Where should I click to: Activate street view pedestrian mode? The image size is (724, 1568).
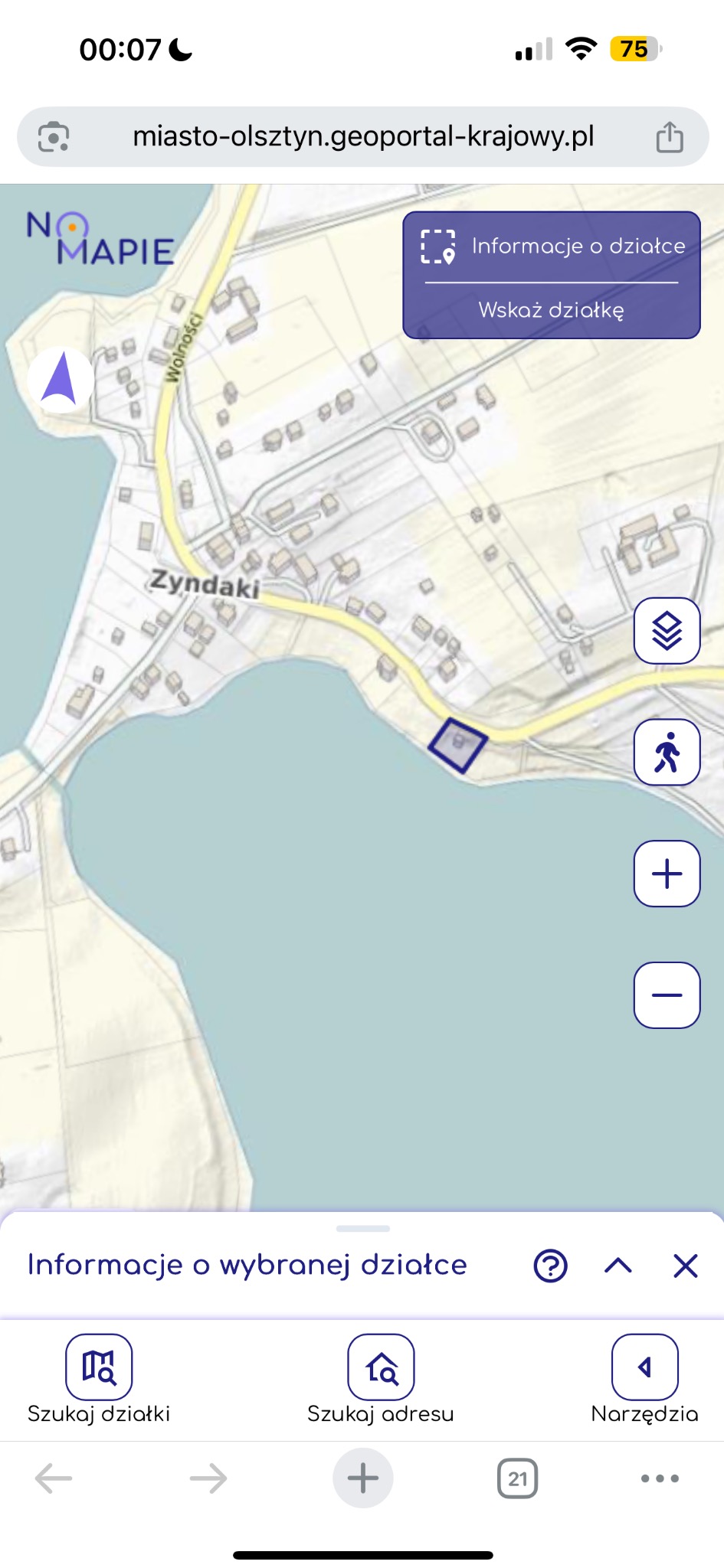[667, 752]
